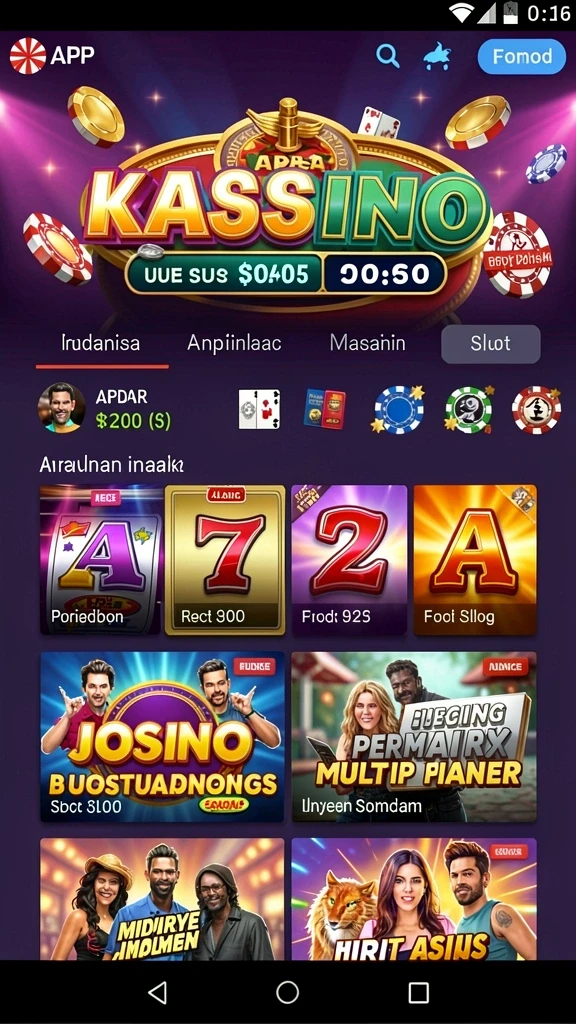This screenshot has width=576, height=1024.
Task: Open the Poriedbon slot game tile
Action: (x=101, y=560)
